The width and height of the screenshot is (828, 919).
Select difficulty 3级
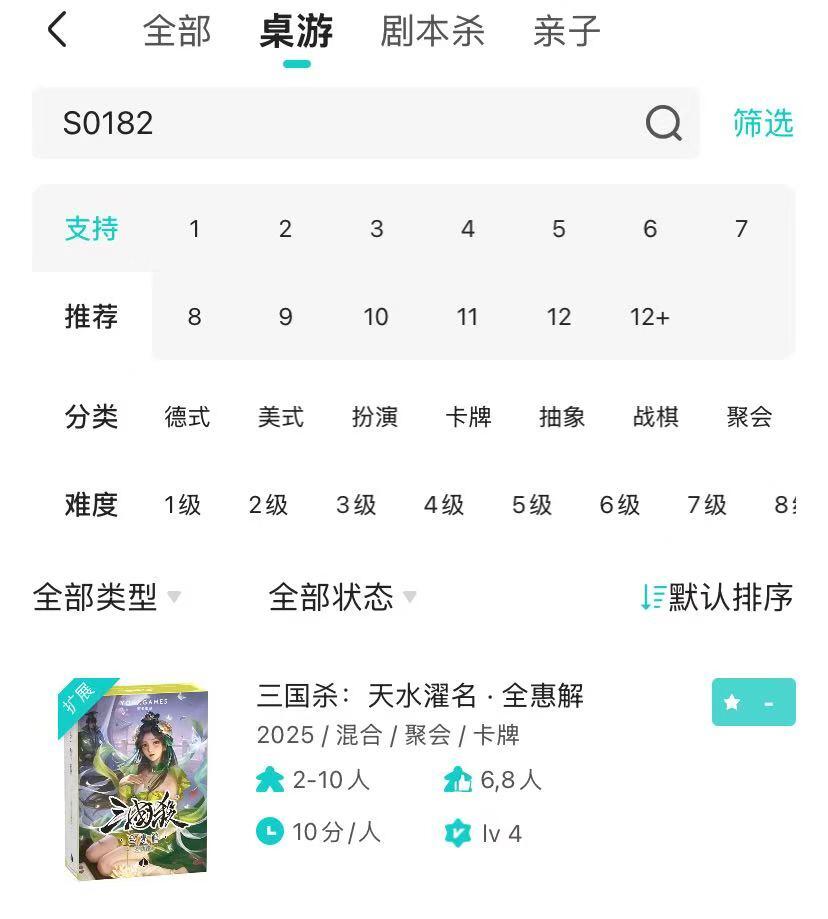point(356,505)
